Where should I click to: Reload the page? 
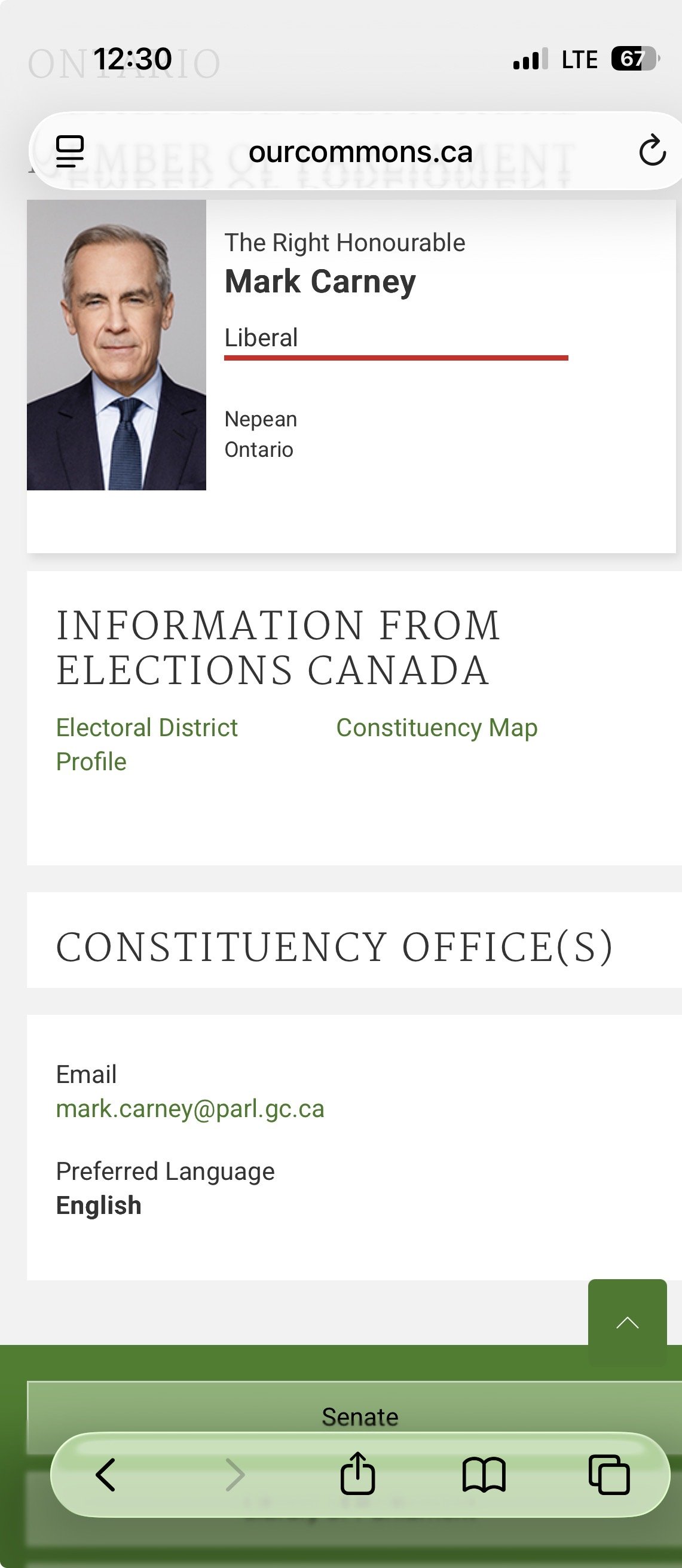tap(652, 151)
